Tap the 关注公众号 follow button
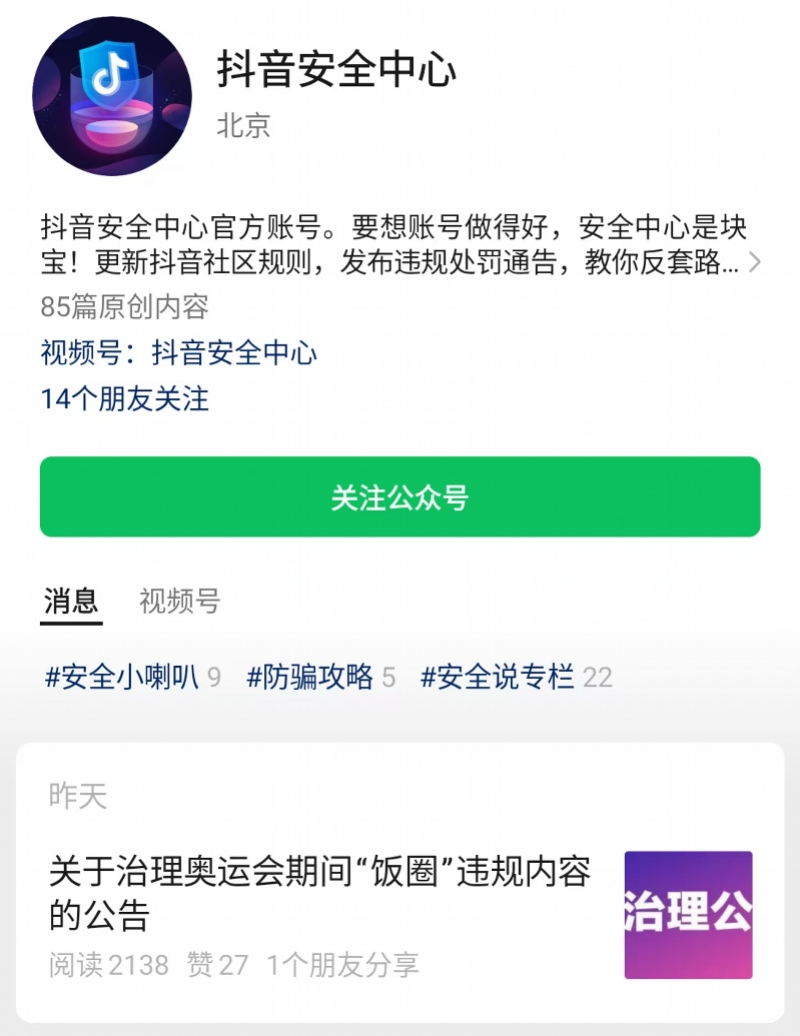This screenshot has height=1036, width=800. click(400, 497)
